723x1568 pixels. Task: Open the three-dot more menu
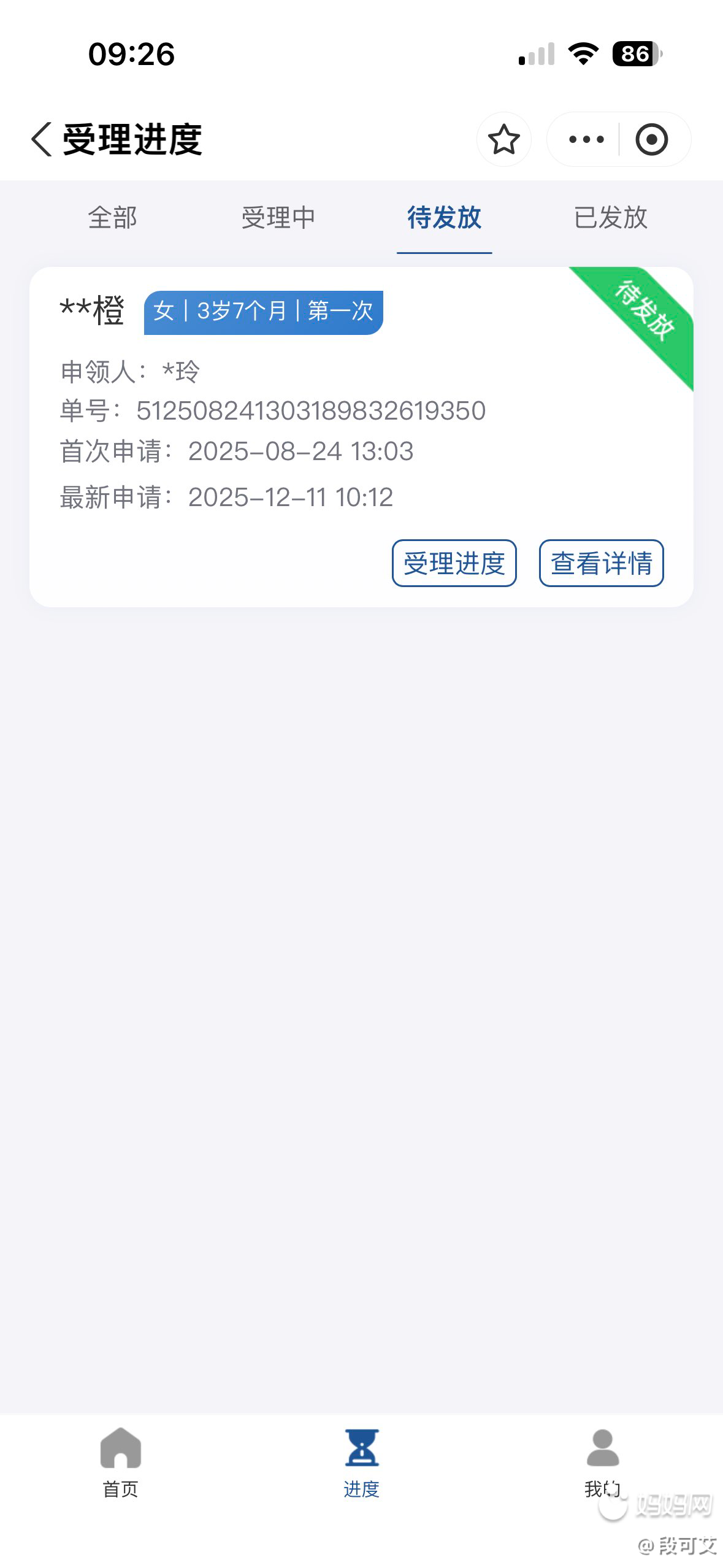(x=586, y=139)
